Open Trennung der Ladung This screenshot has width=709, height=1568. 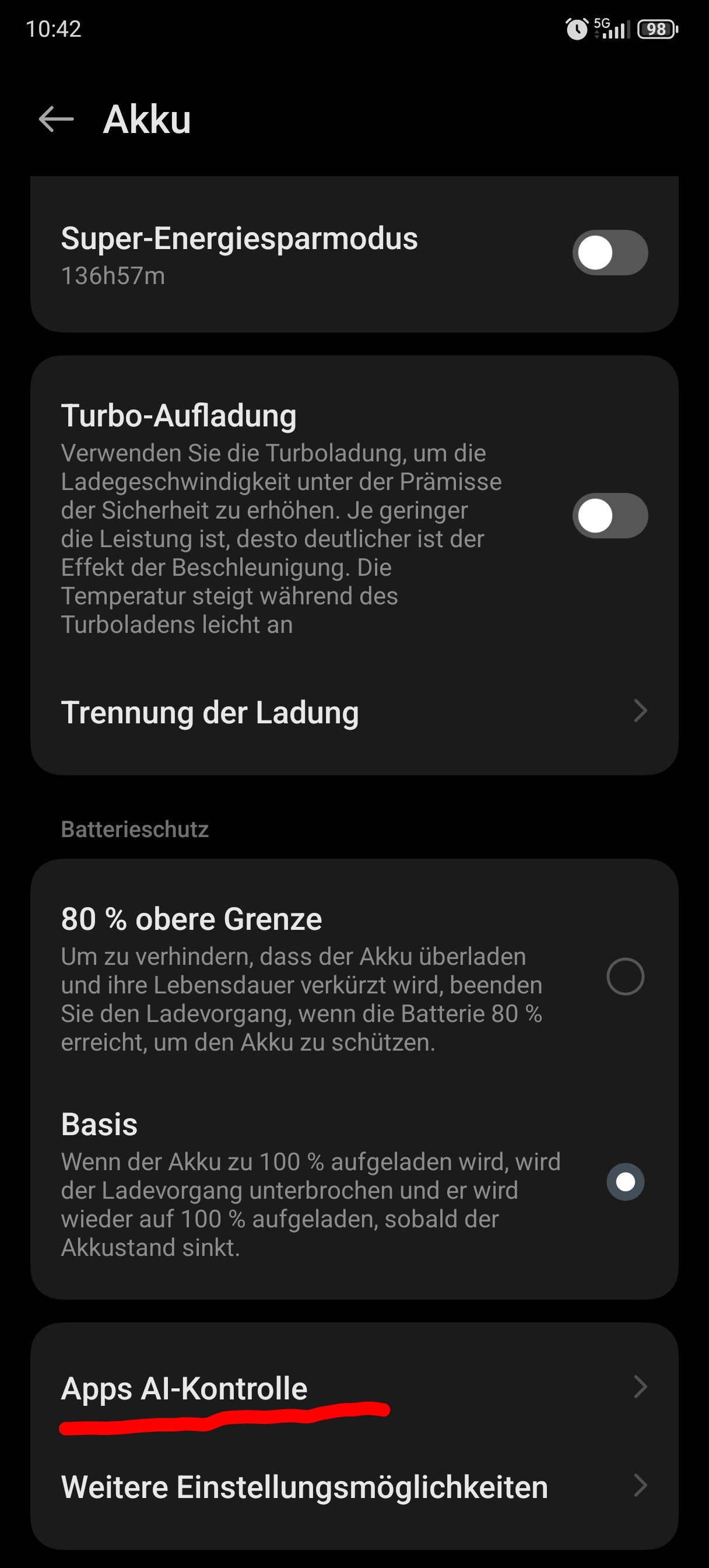[353, 712]
